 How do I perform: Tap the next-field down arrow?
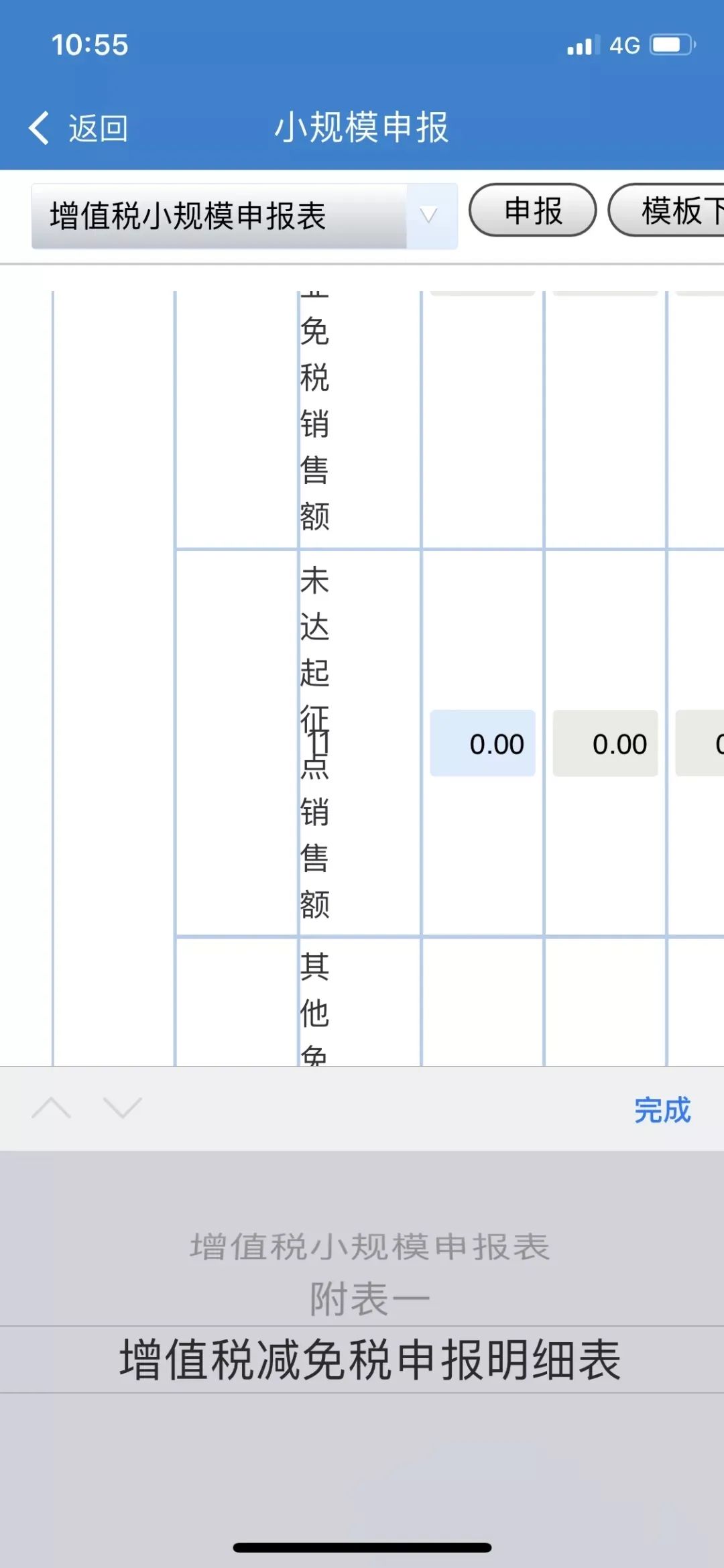pos(123,1108)
